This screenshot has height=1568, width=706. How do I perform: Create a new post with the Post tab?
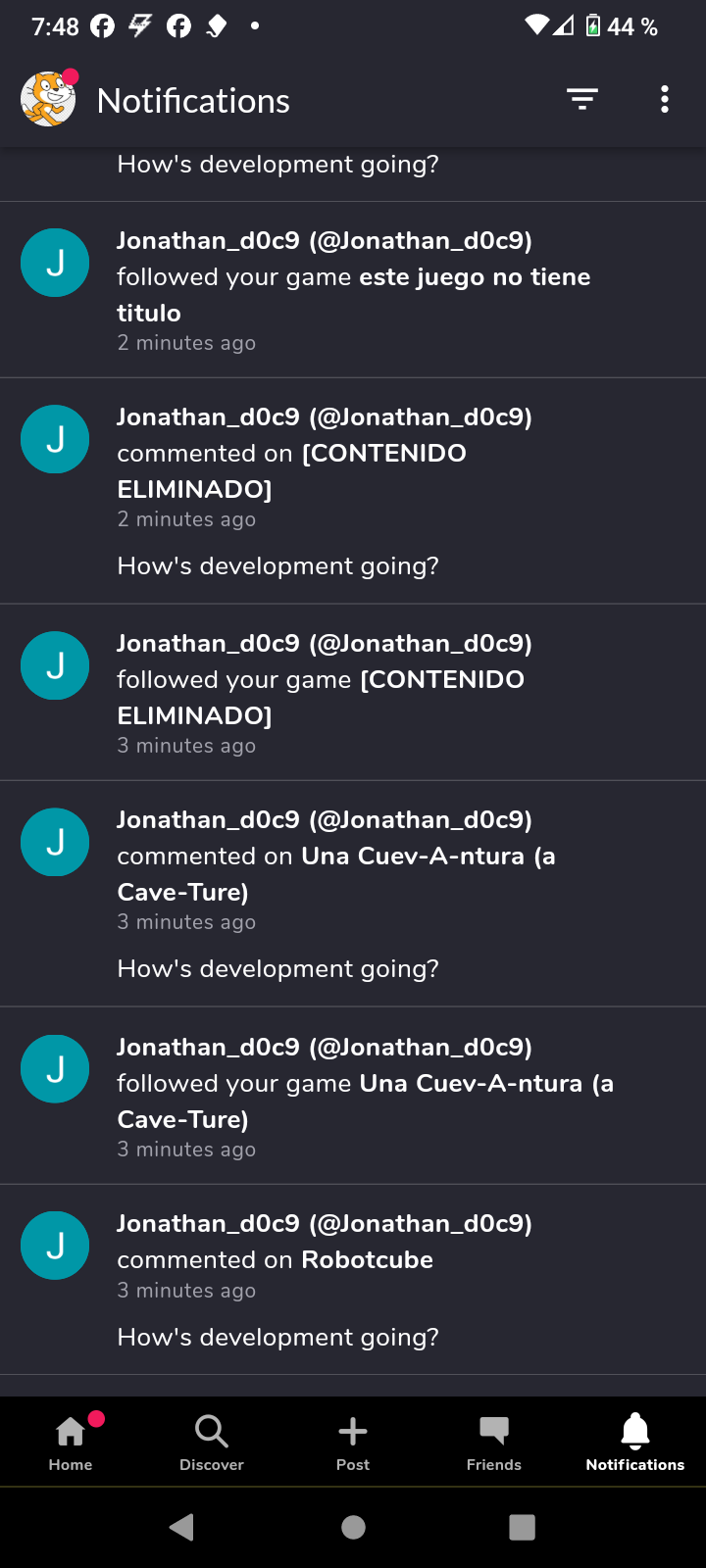tap(353, 1442)
